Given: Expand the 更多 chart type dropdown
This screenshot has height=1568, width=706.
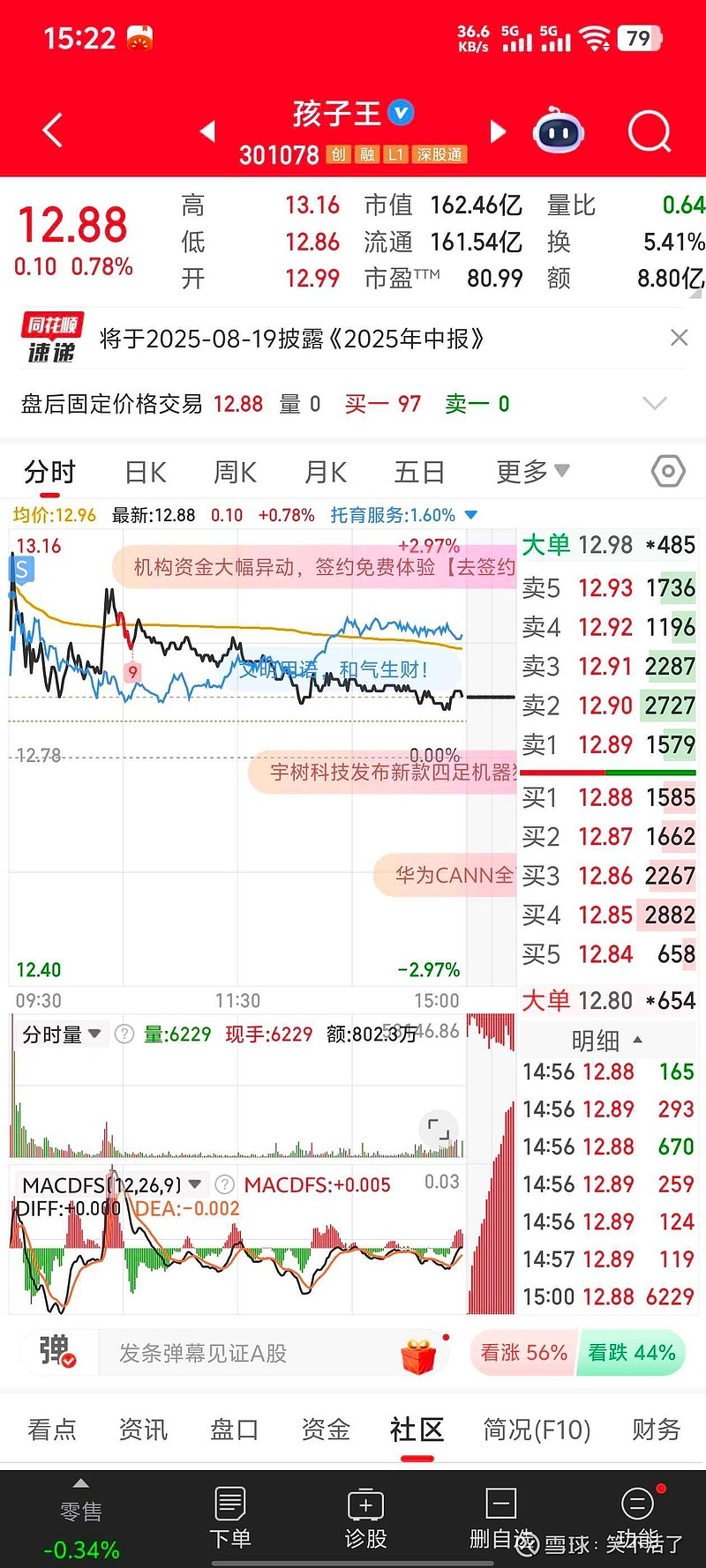Looking at the screenshot, I should click(x=531, y=472).
